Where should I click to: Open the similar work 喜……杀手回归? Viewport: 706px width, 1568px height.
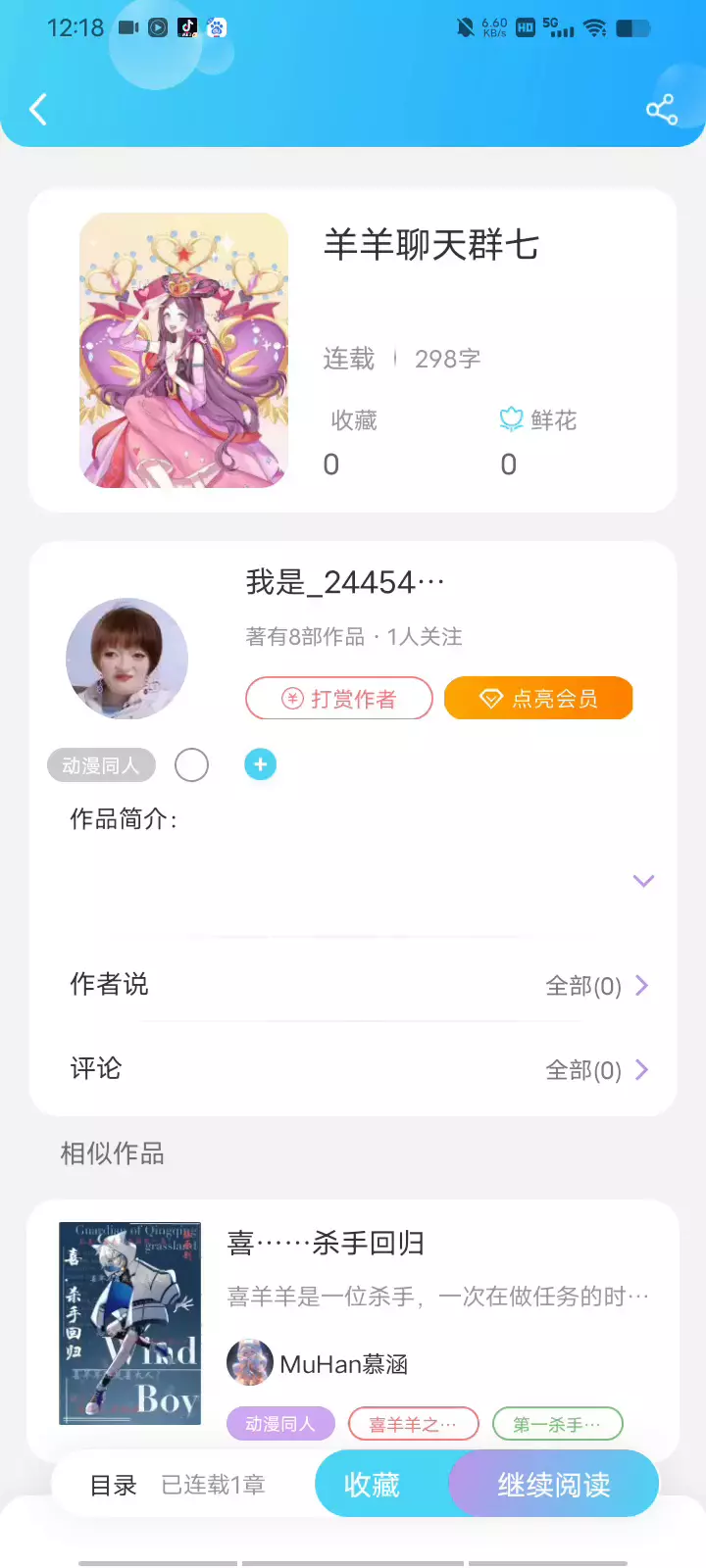[x=326, y=1244]
